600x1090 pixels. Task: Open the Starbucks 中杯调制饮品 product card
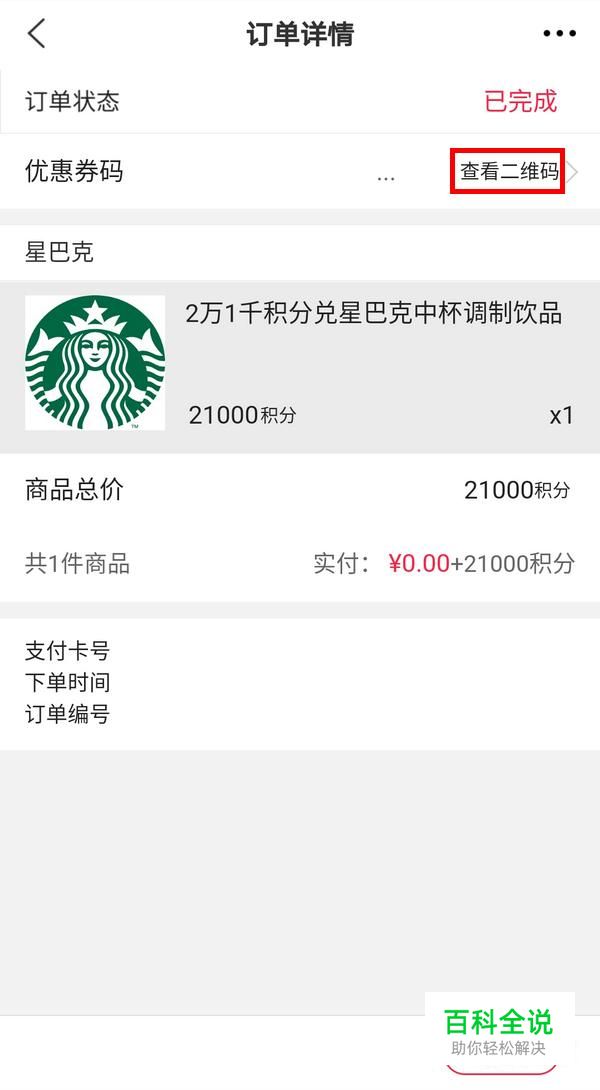pos(300,366)
